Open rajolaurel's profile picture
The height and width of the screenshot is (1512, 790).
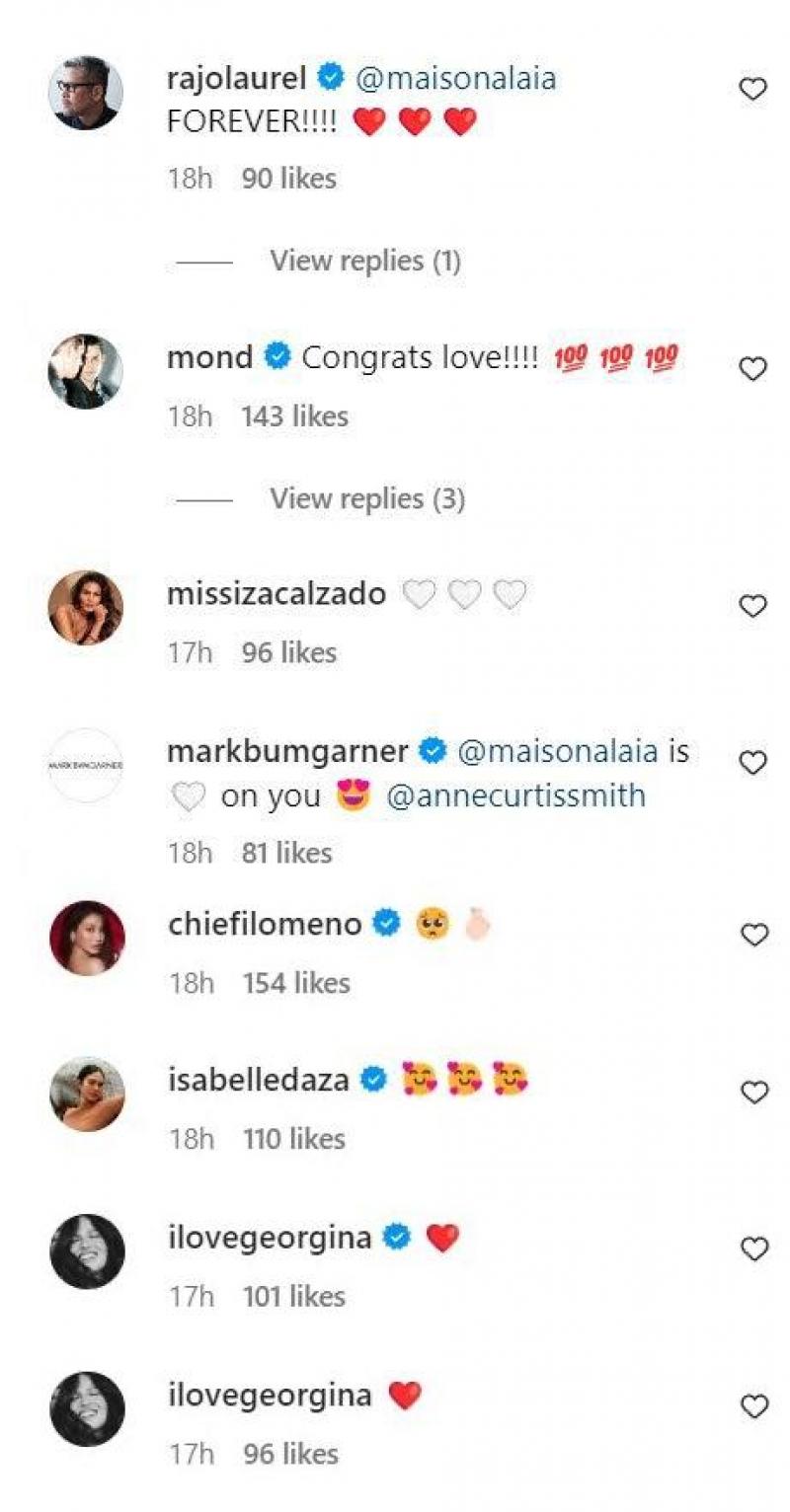(87, 92)
